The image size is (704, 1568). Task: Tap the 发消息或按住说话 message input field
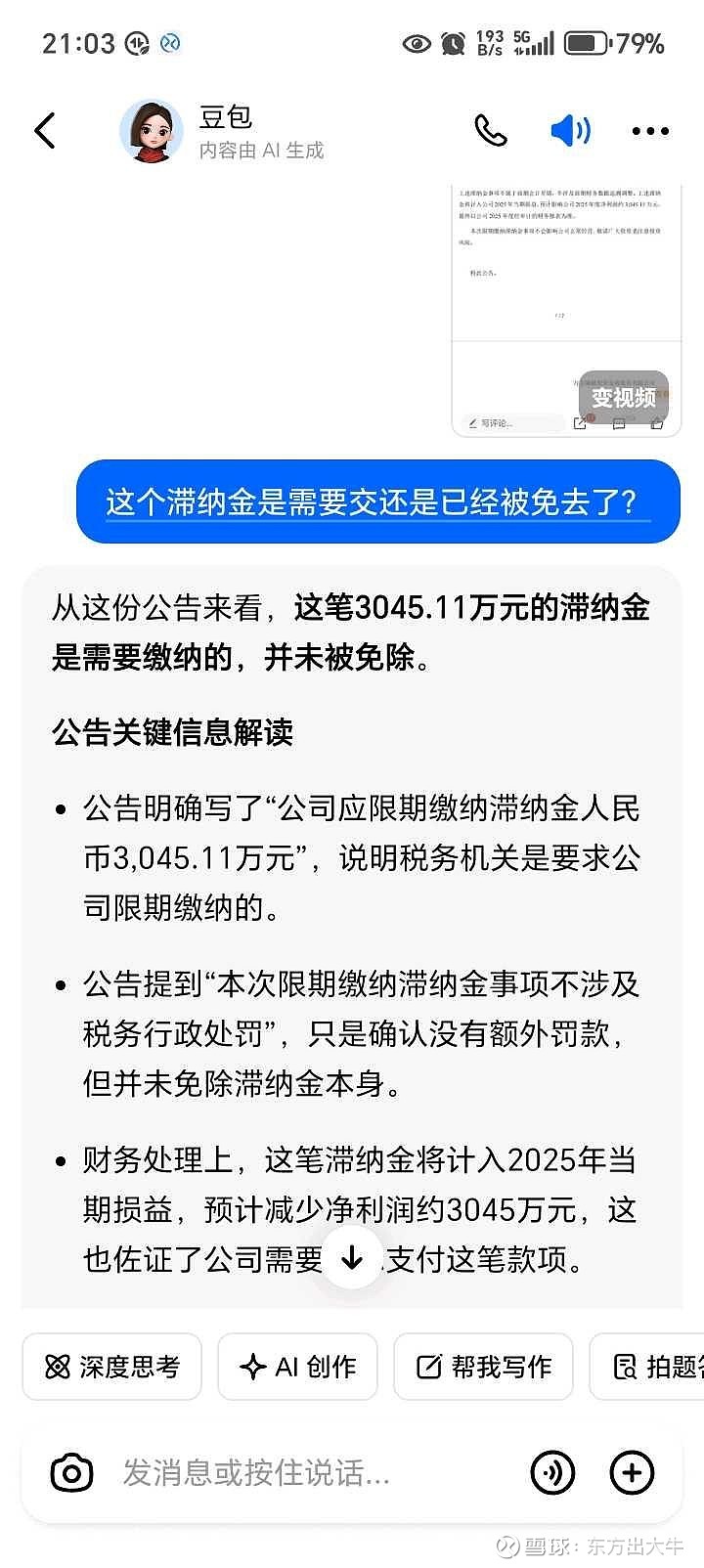[x=293, y=1471]
